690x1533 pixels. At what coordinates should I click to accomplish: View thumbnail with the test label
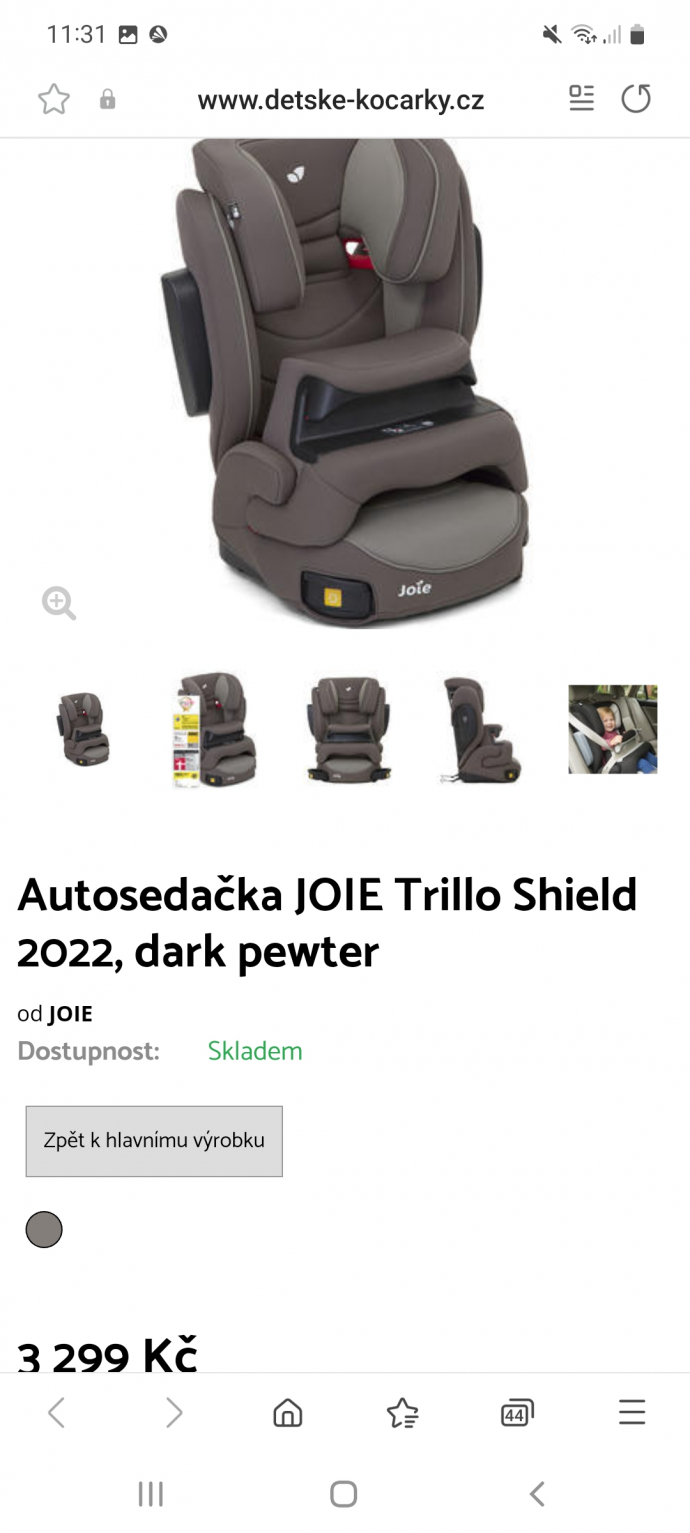click(x=213, y=729)
